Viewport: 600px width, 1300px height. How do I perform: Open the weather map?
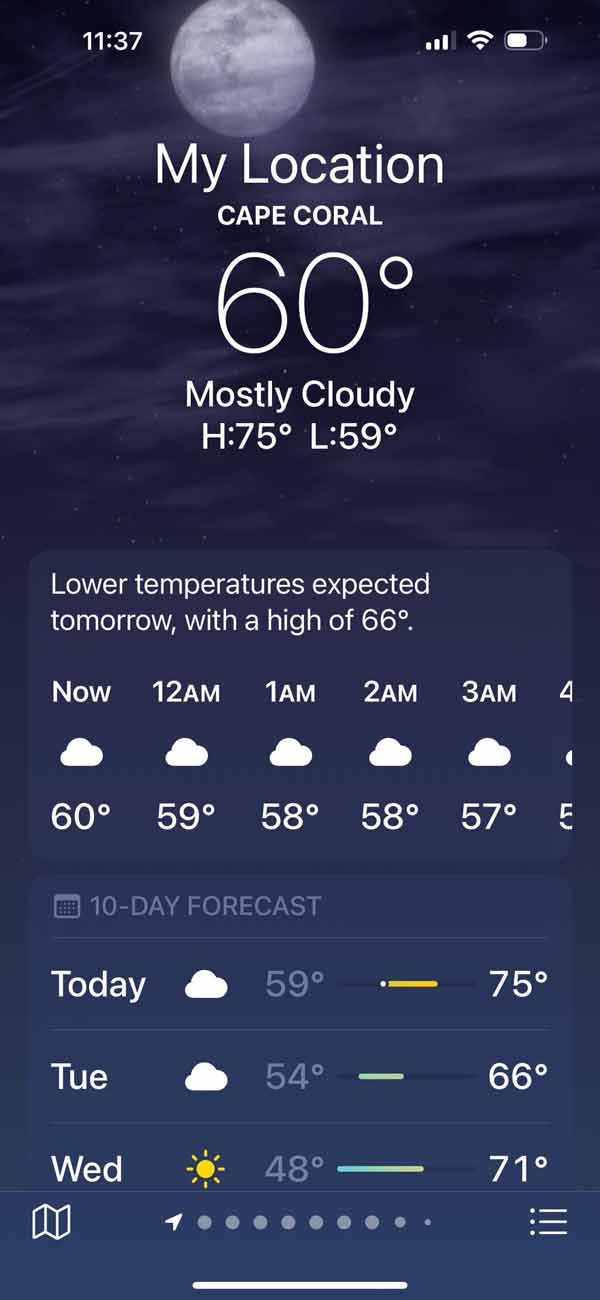(x=52, y=1221)
